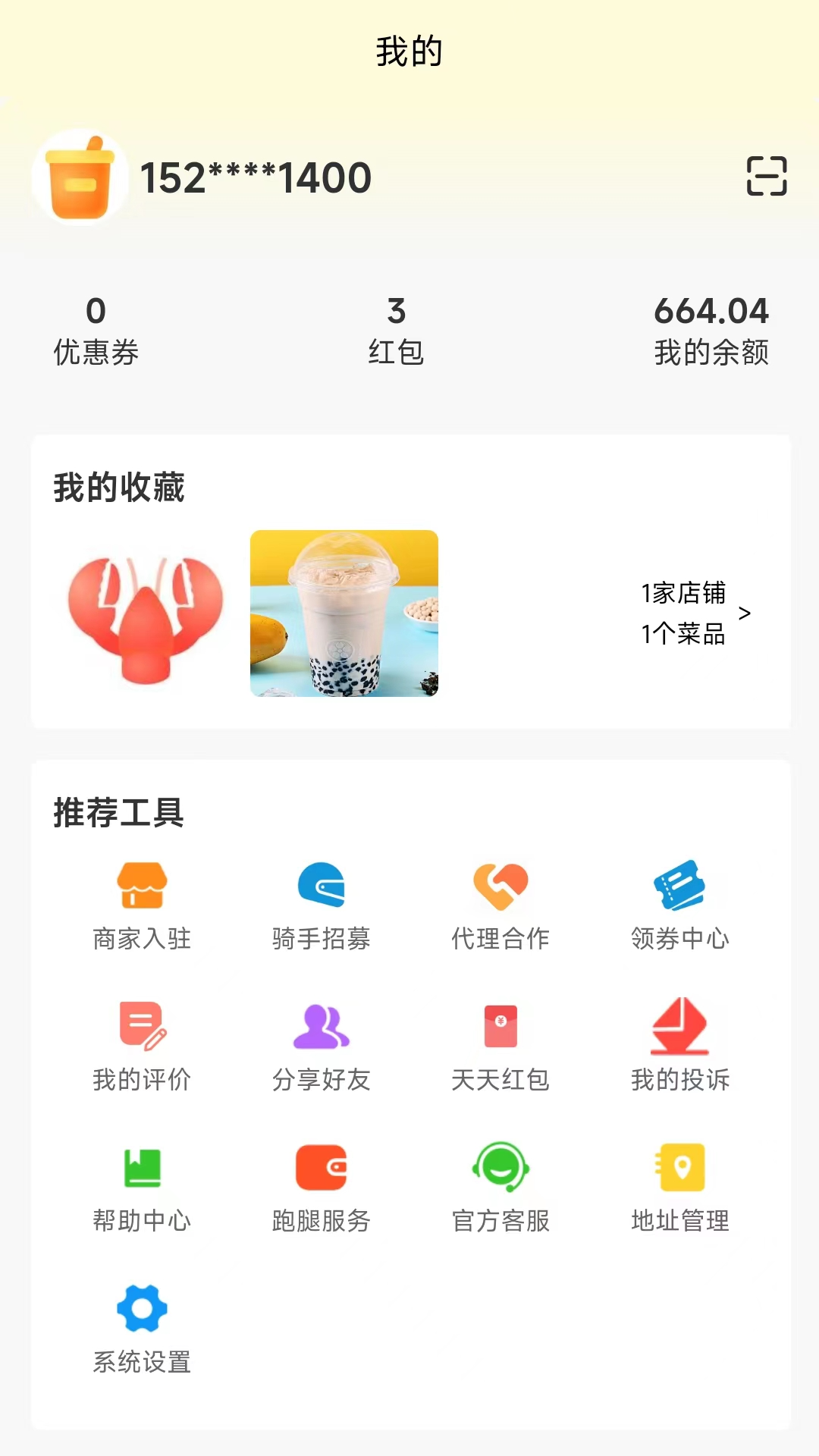
Task: Open 商家入驻 merchant sign-up
Action: 142,905
